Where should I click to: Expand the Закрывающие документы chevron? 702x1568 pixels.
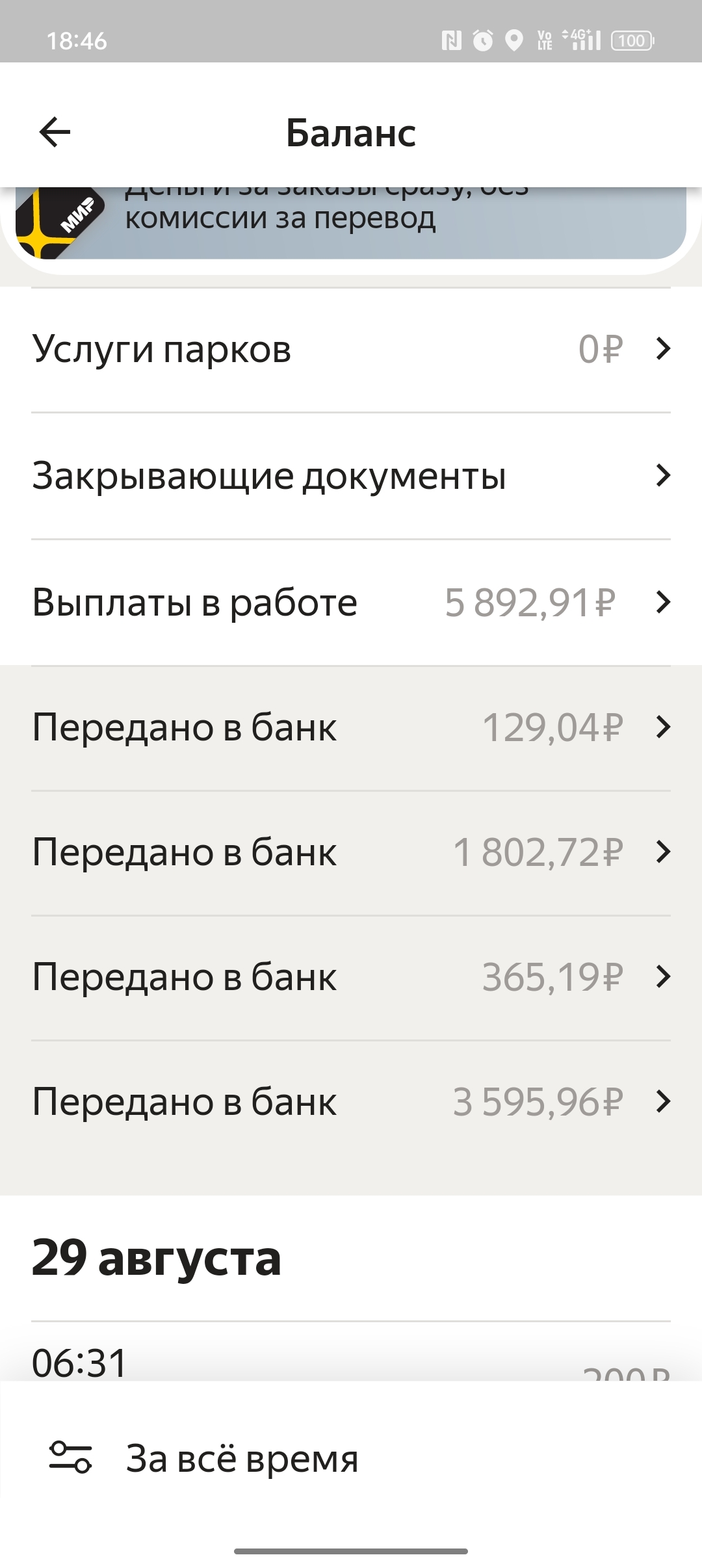click(x=664, y=475)
